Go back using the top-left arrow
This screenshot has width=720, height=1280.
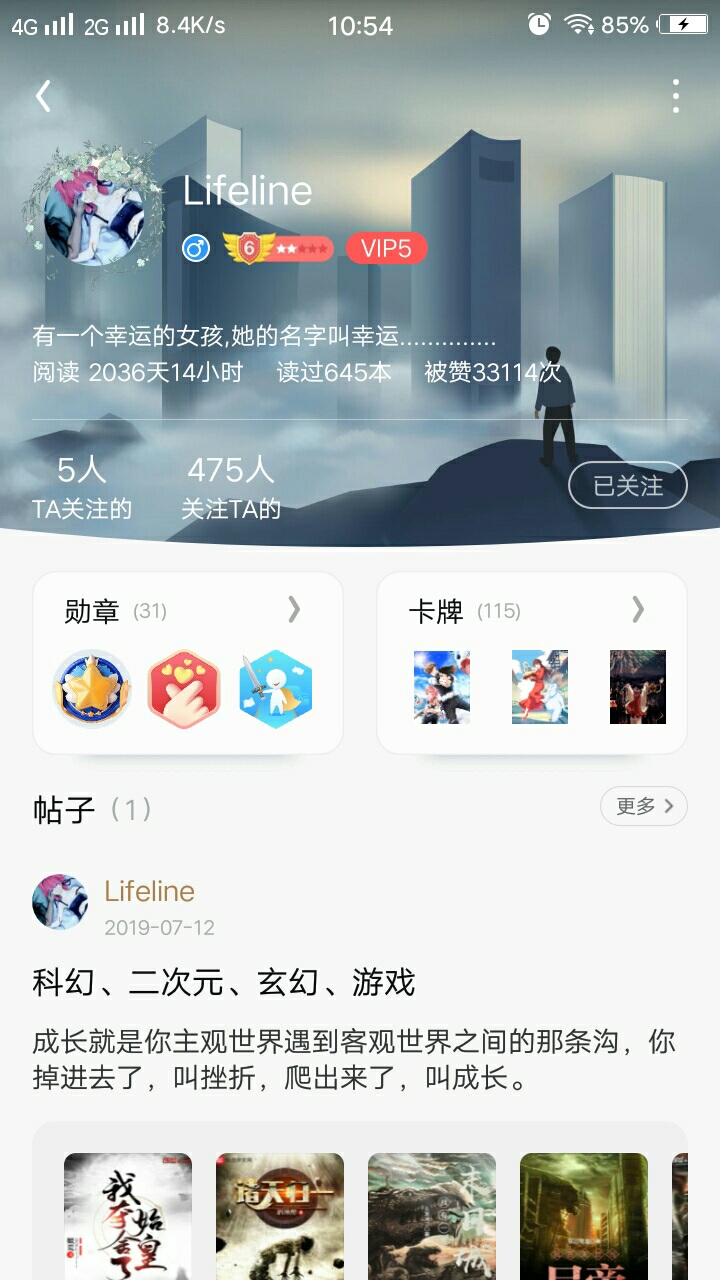[x=43, y=96]
